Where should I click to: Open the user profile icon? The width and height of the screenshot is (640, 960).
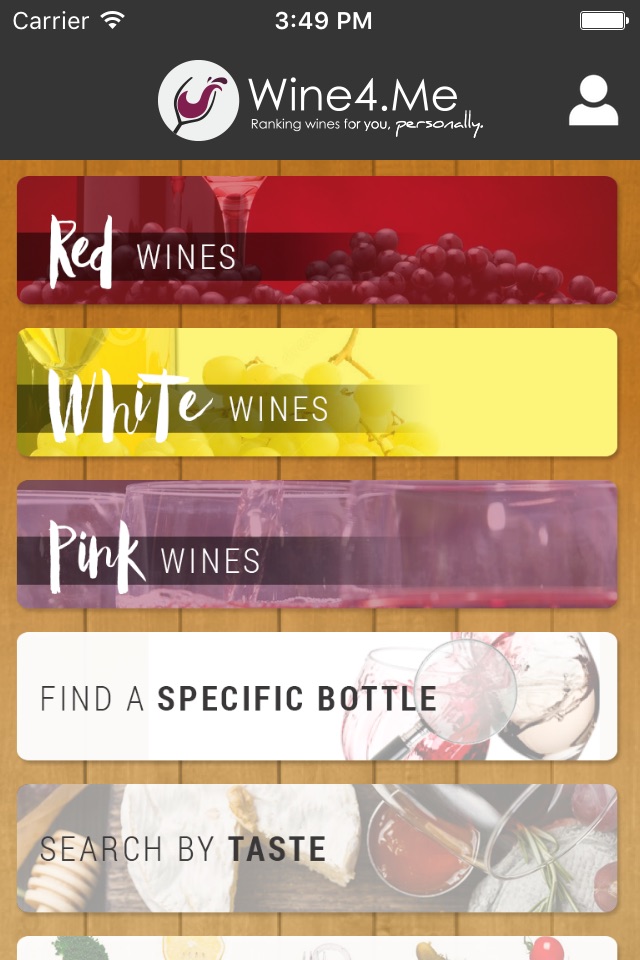(x=593, y=100)
